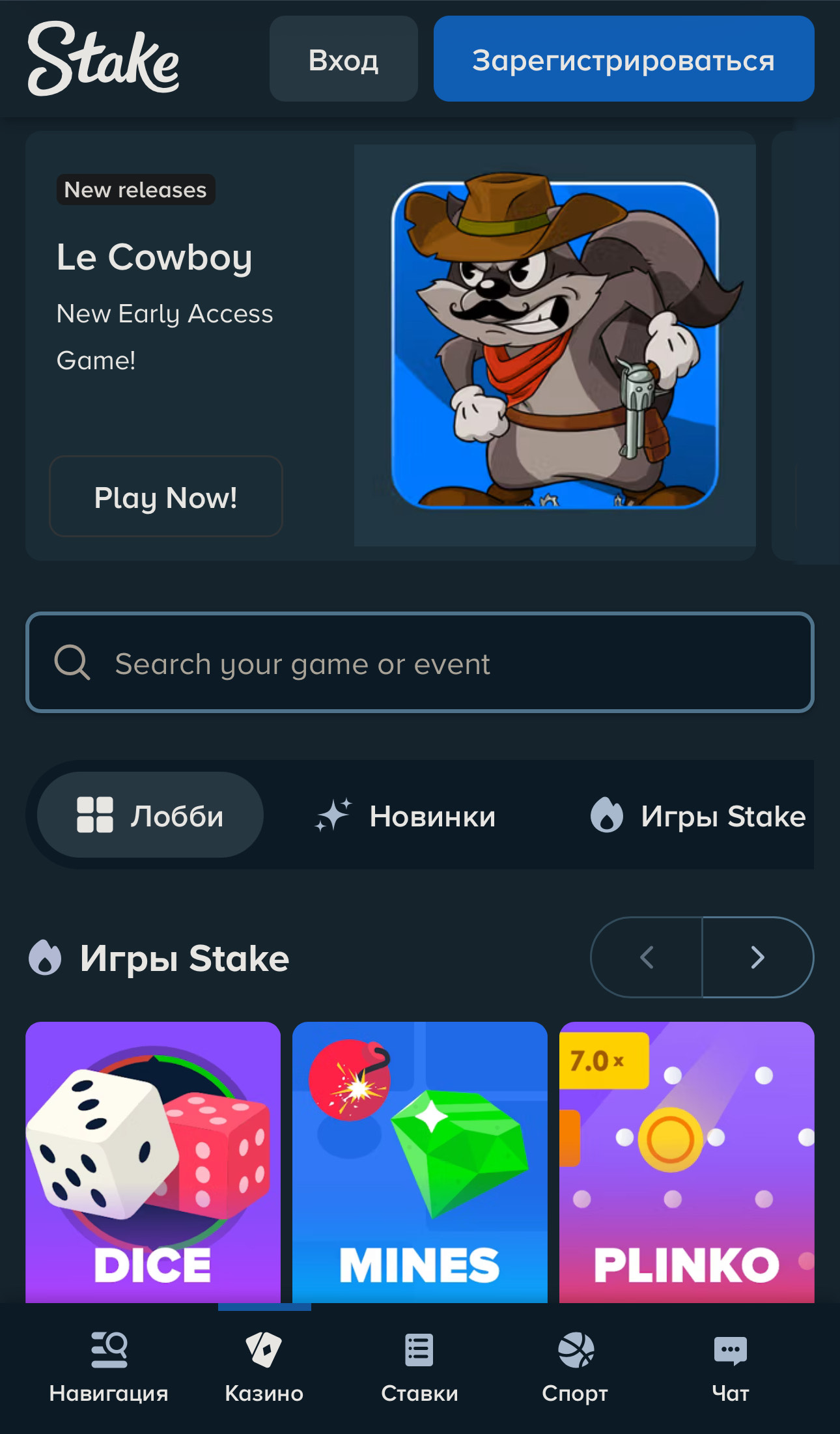The image size is (840, 1434).
Task: Show previous Игры Stake games
Action: (646, 957)
